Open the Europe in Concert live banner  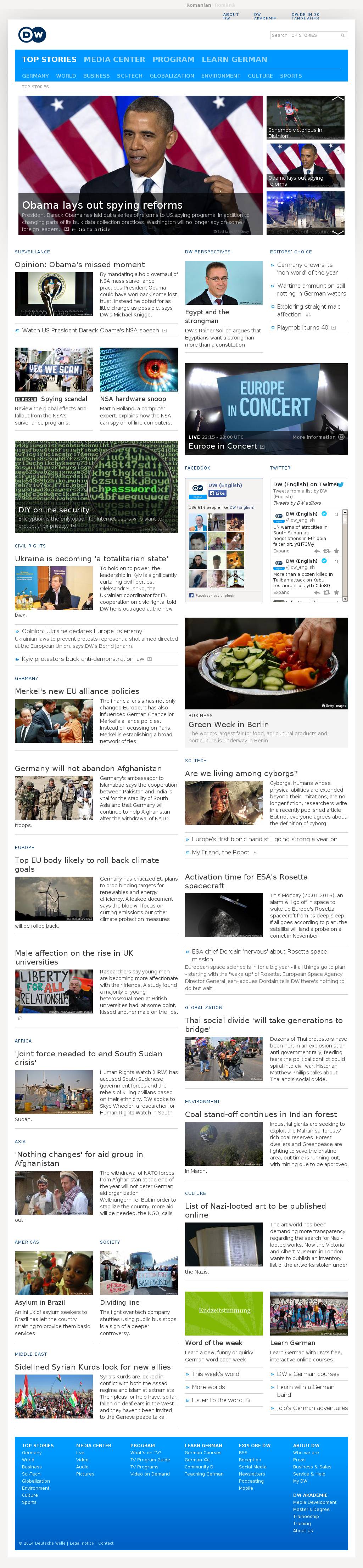[x=266, y=409]
